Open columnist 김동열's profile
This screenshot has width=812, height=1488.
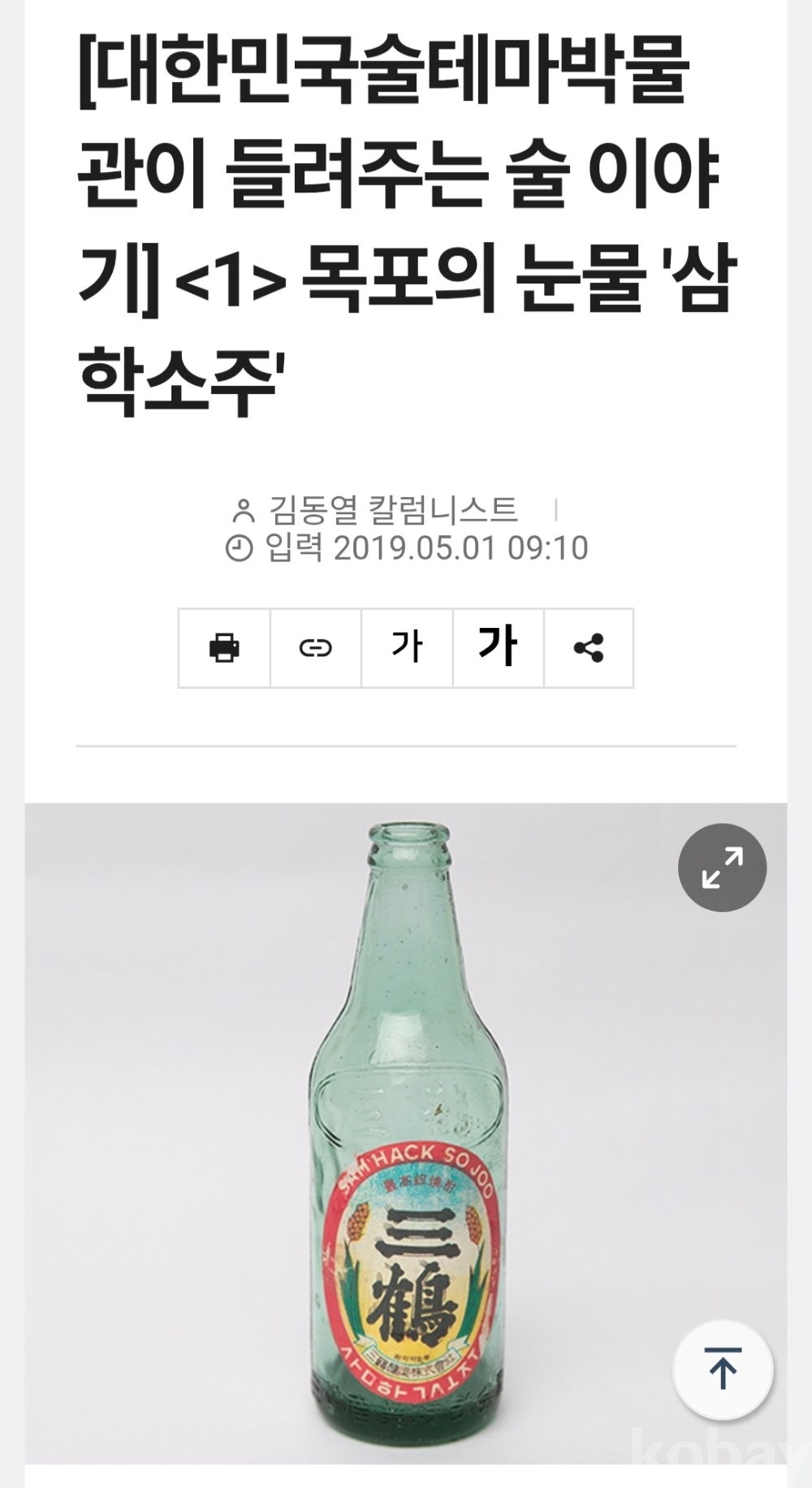pyautogui.click(x=393, y=510)
